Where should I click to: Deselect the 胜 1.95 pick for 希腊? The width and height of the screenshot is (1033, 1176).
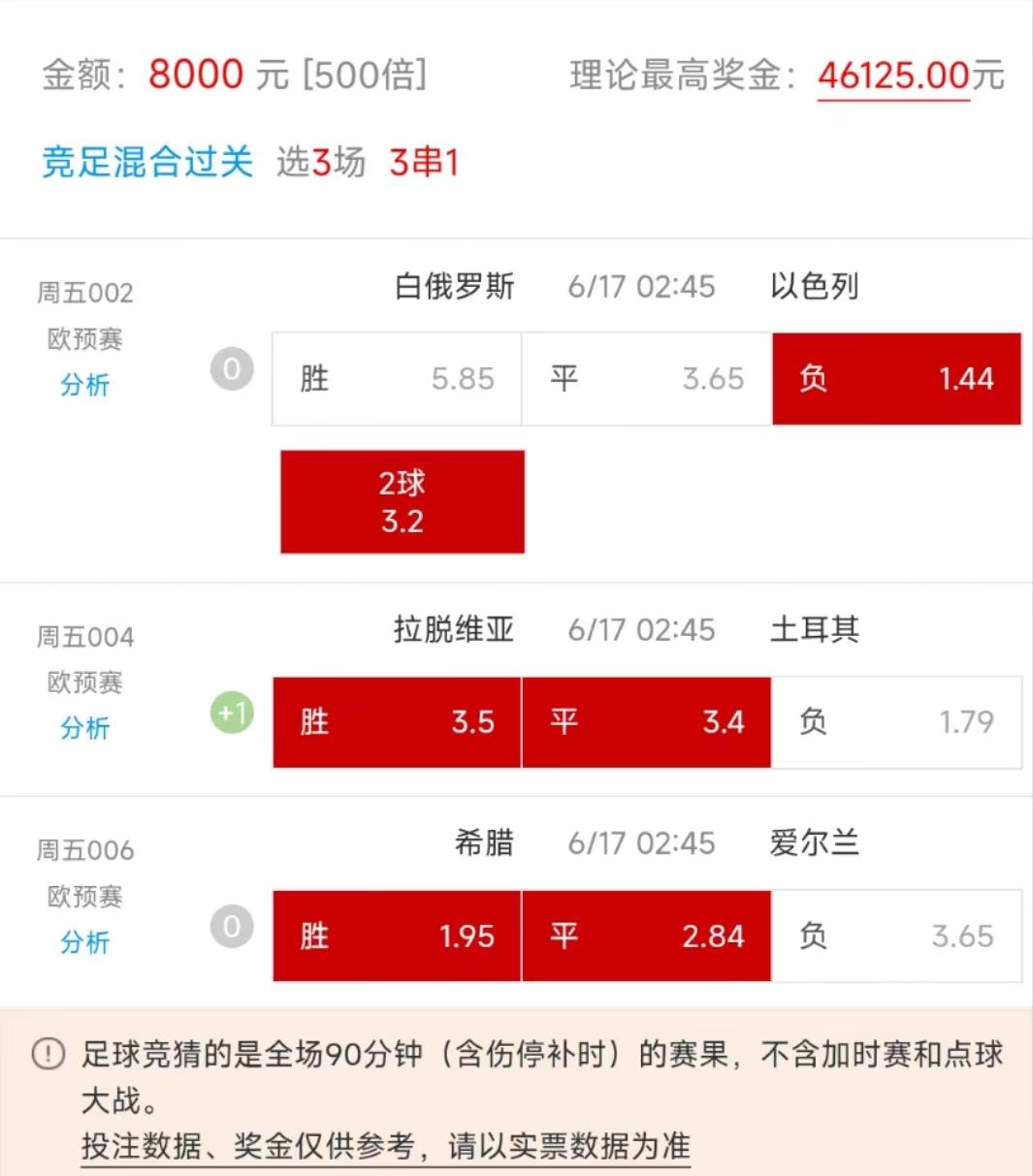click(398, 936)
